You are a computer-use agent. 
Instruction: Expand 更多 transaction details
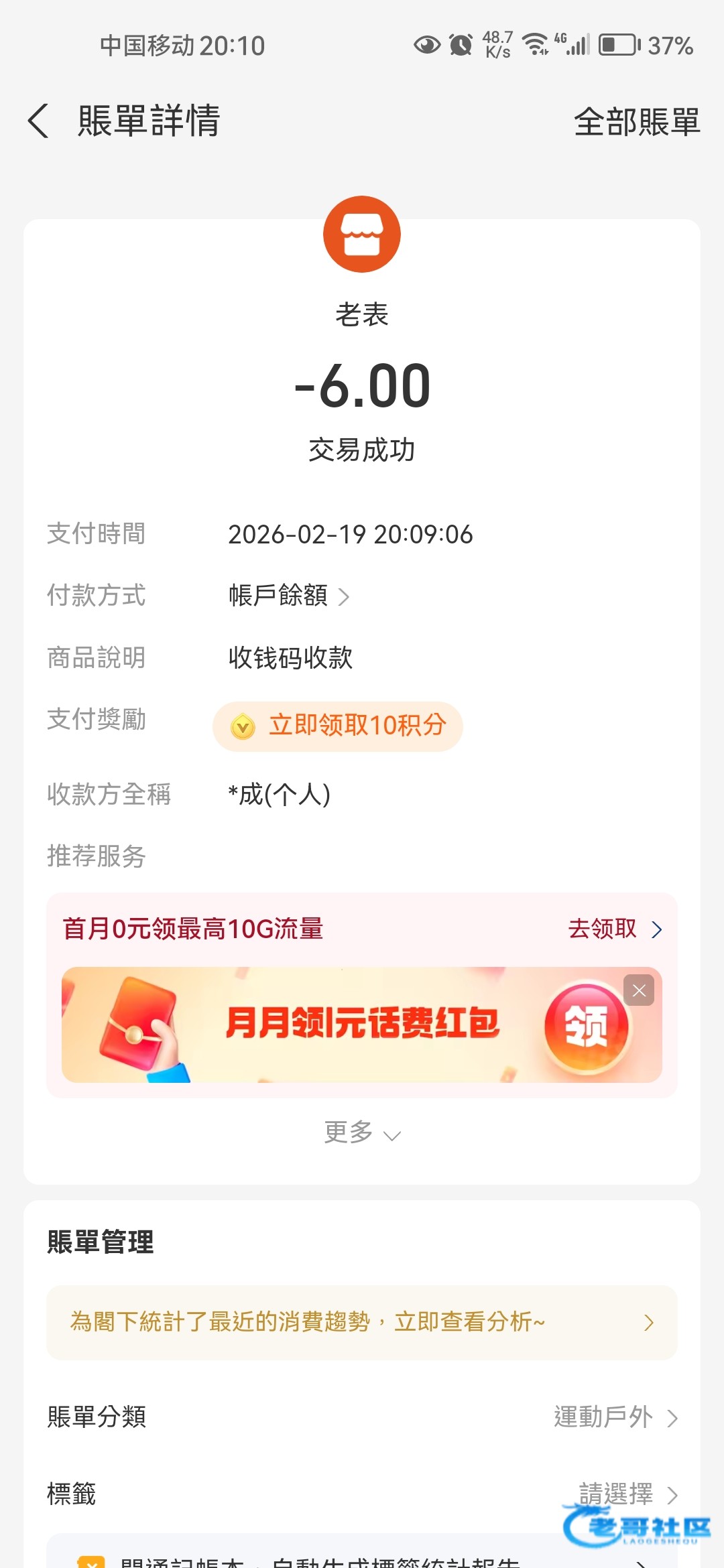(x=362, y=1133)
